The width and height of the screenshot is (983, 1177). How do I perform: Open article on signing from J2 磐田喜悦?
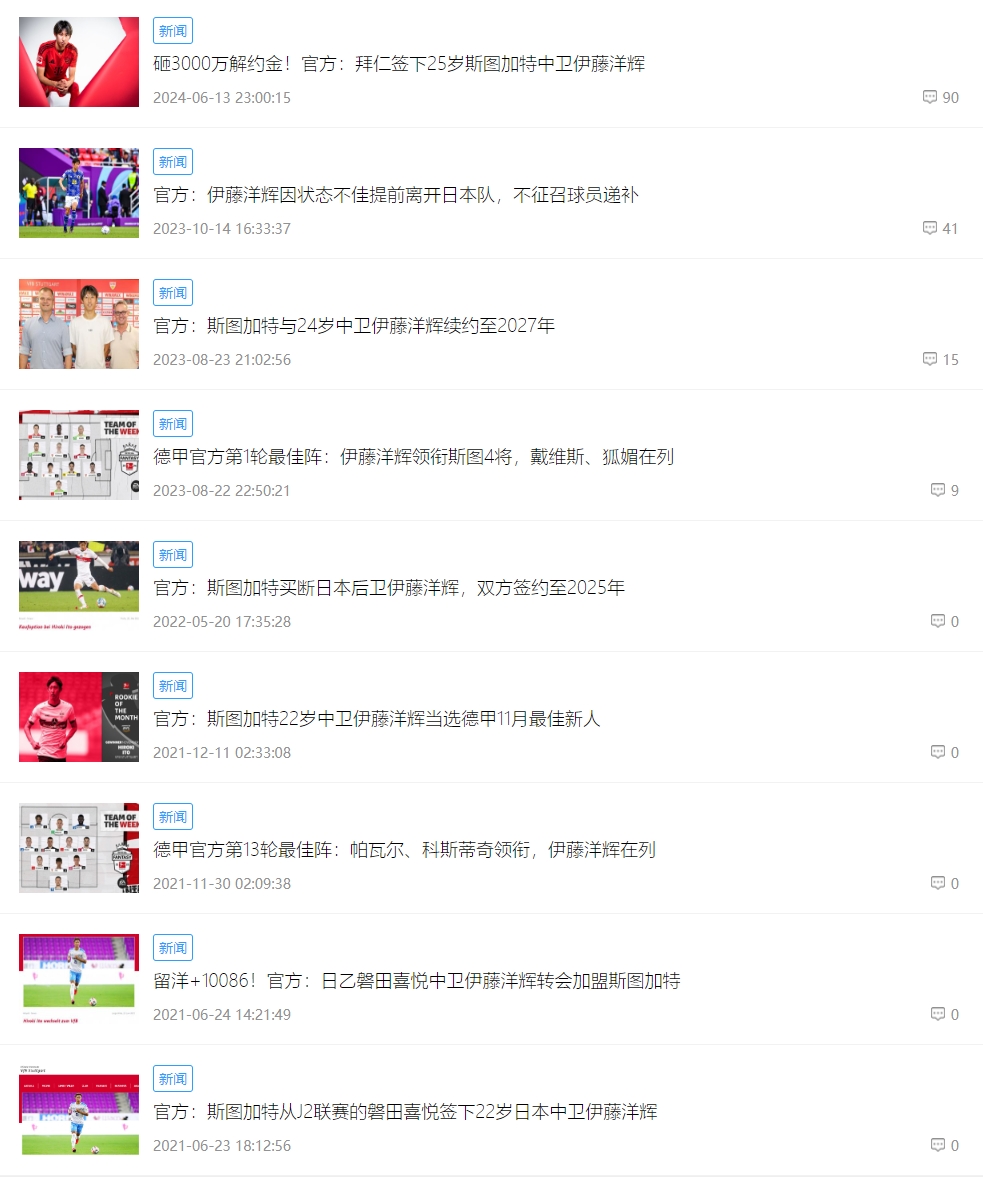[405, 1112]
